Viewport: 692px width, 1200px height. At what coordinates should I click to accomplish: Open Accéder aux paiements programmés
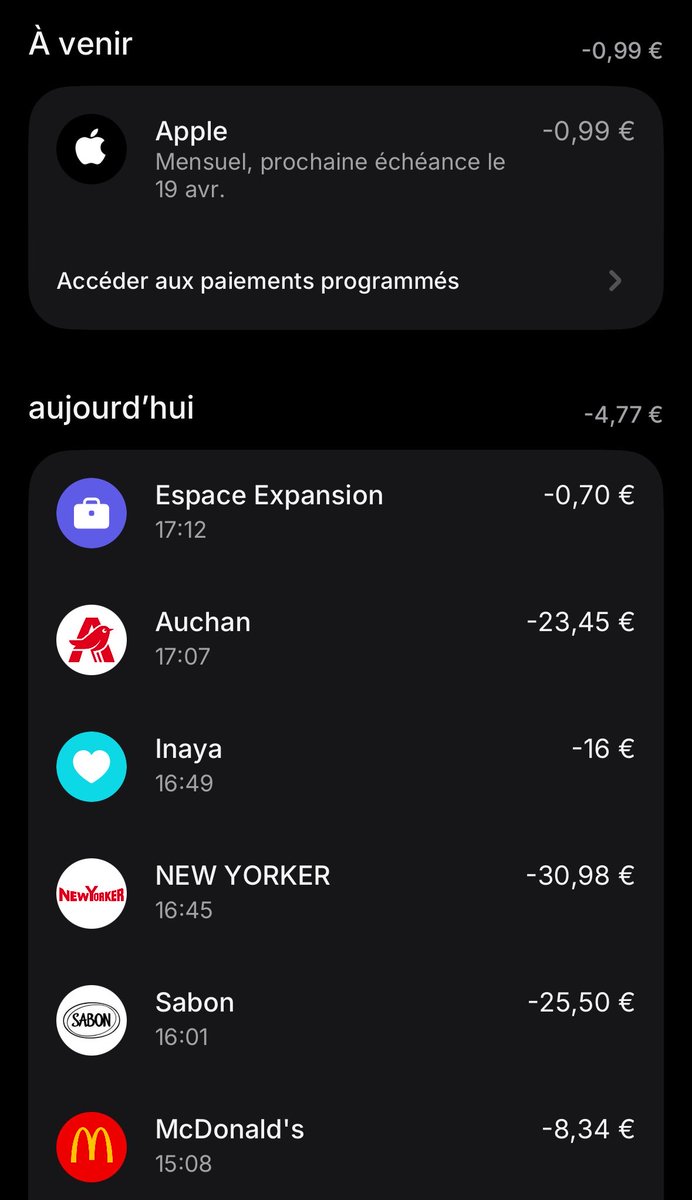pyautogui.click(x=346, y=281)
